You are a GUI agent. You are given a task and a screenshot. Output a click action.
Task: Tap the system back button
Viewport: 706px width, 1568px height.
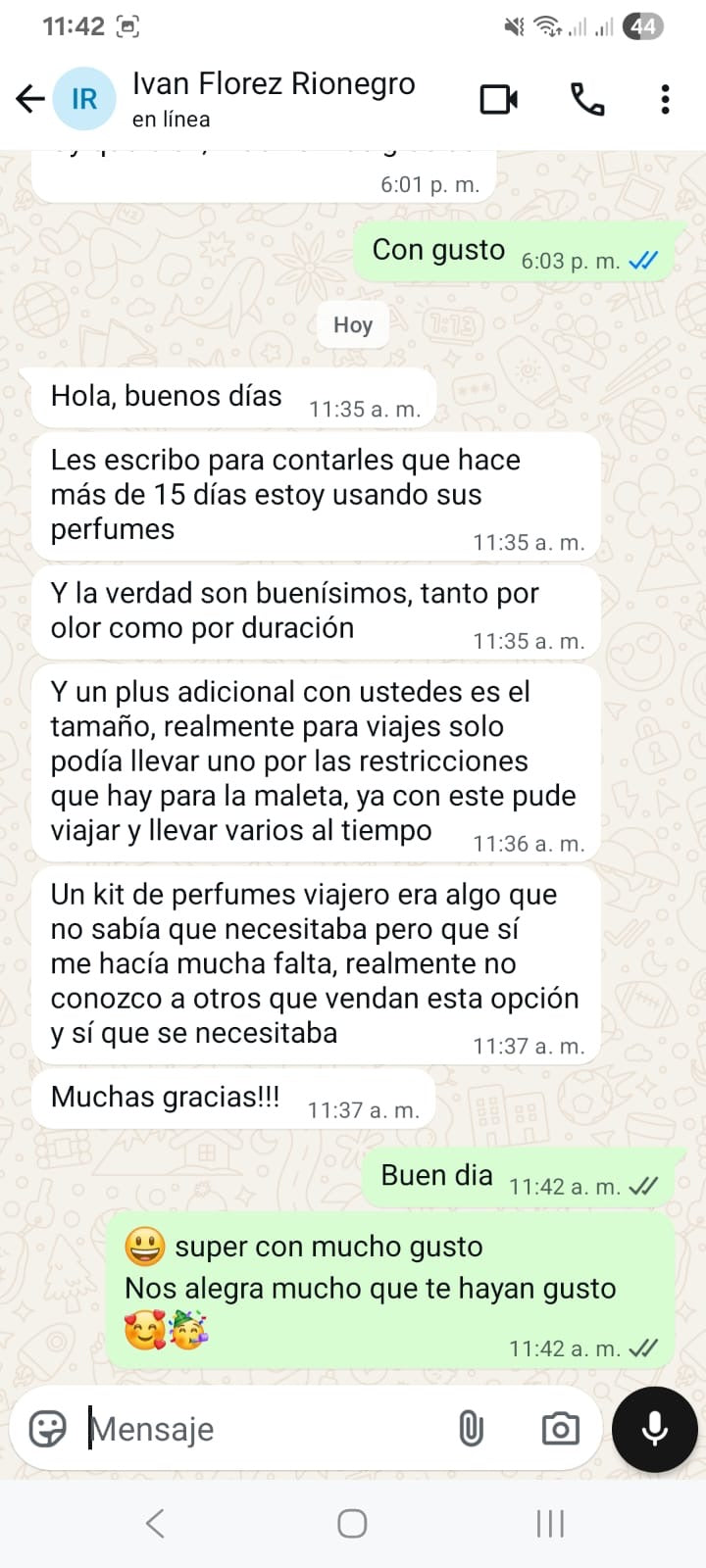pyautogui.click(x=155, y=1523)
